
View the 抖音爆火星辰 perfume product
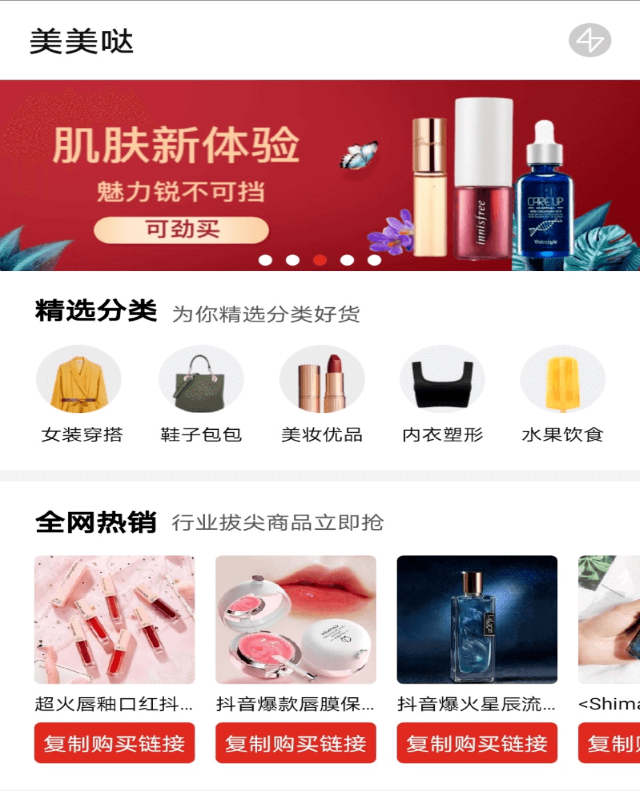477,620
